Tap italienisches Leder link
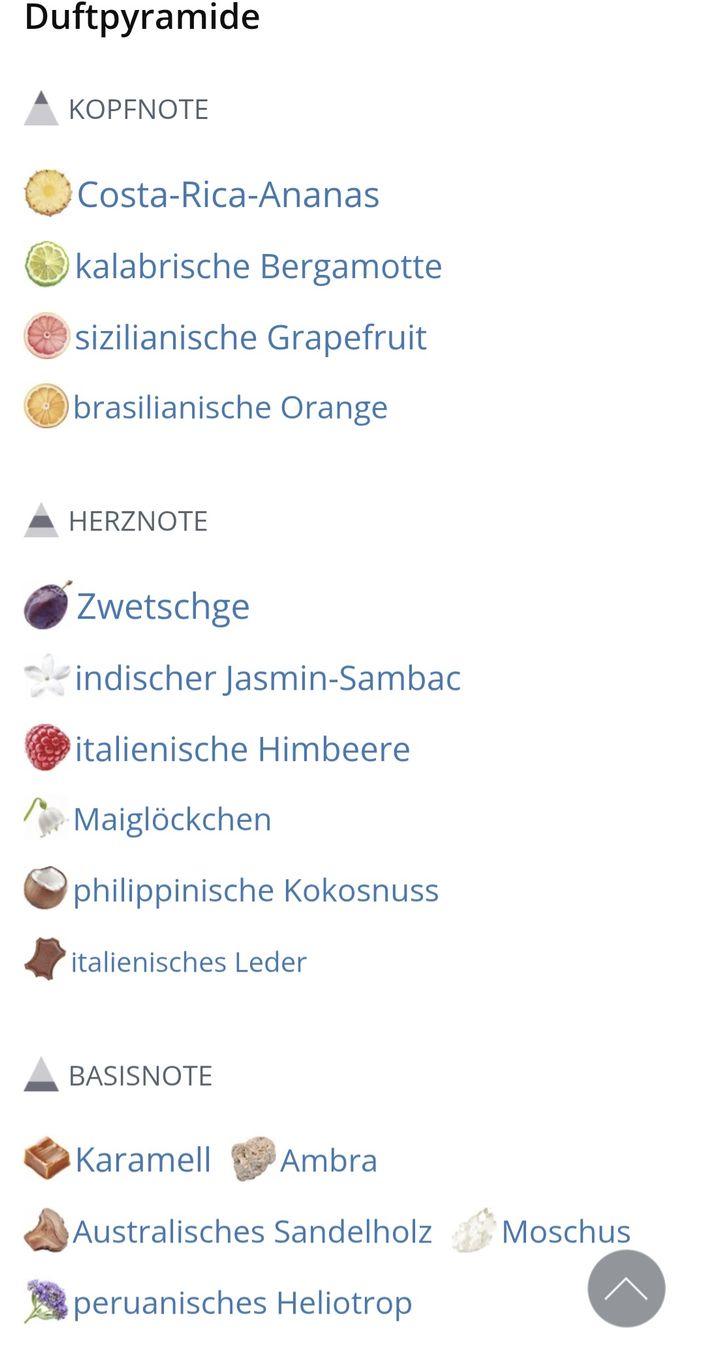This screenshot has width=705, height=1350. (188, 962)
